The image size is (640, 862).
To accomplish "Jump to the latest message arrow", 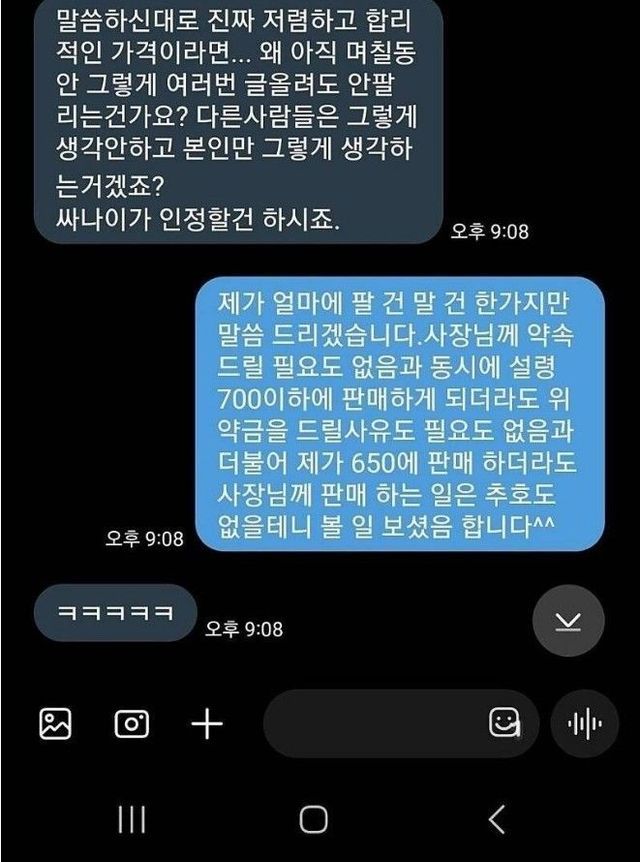I will (568, 621).
